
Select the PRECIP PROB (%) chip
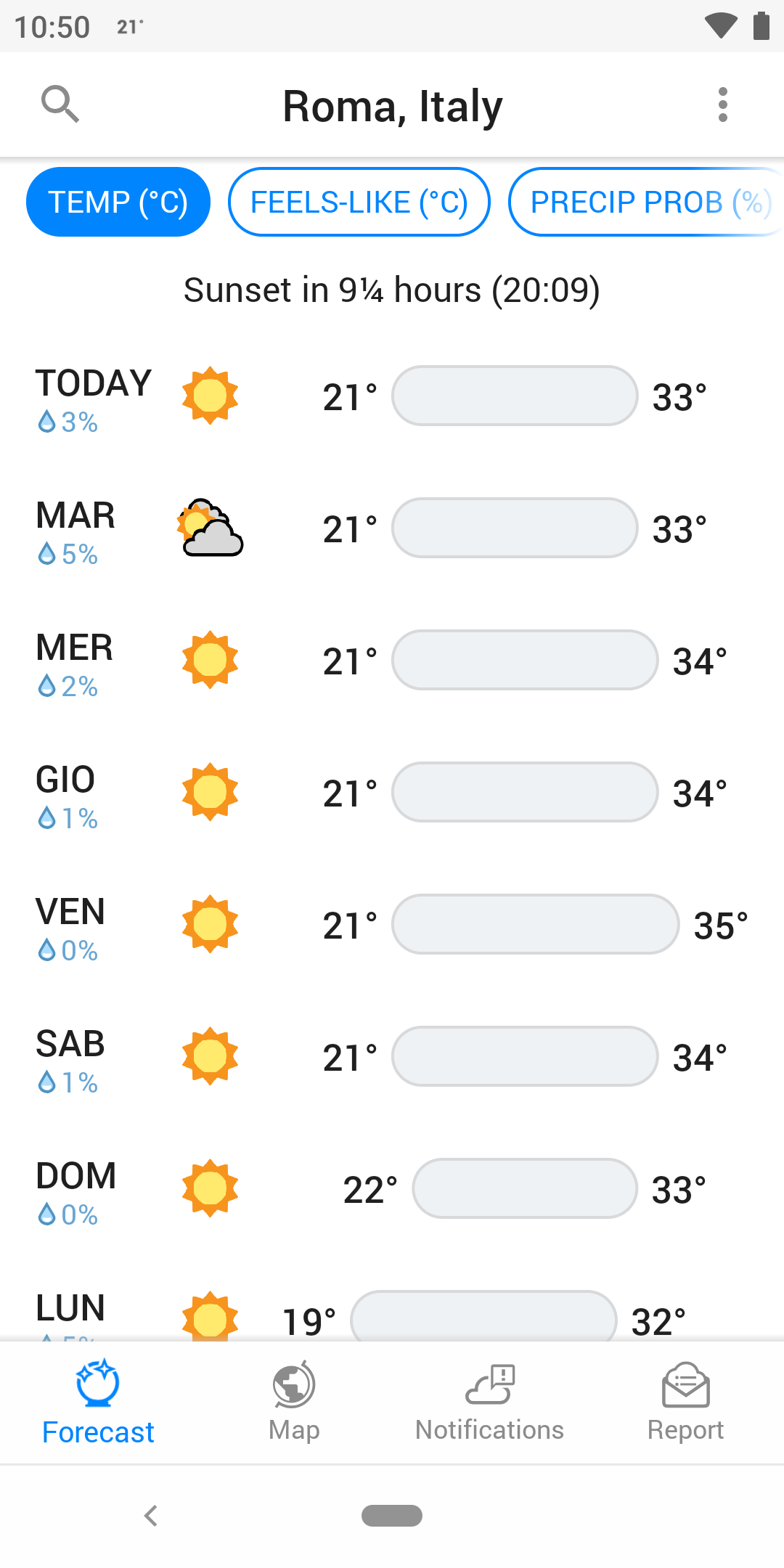coord(646,202)
